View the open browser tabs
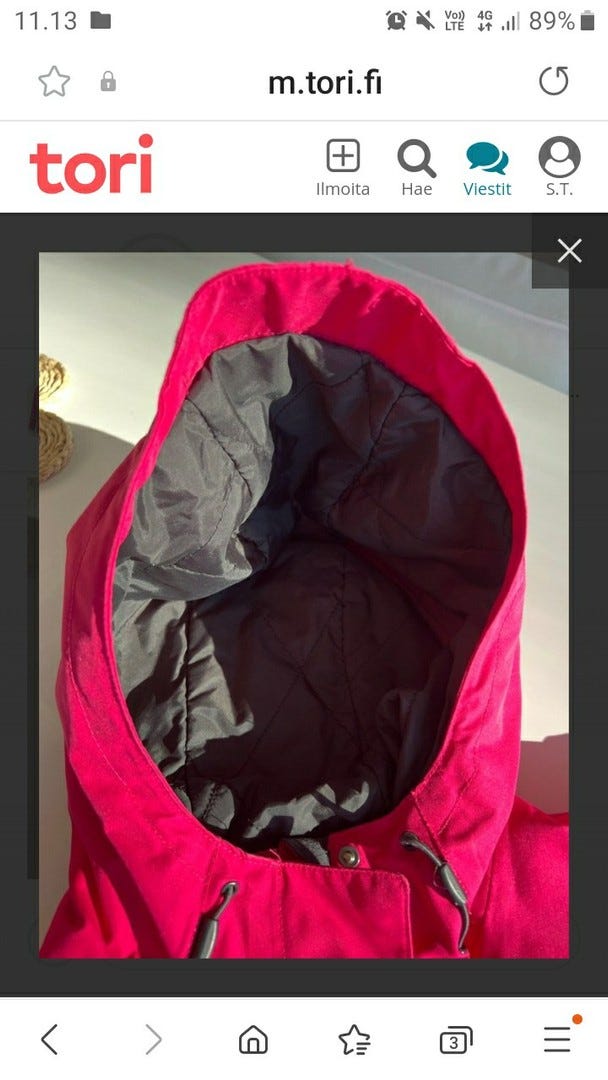This screenshot has height=1080, width=608. 455,1040
